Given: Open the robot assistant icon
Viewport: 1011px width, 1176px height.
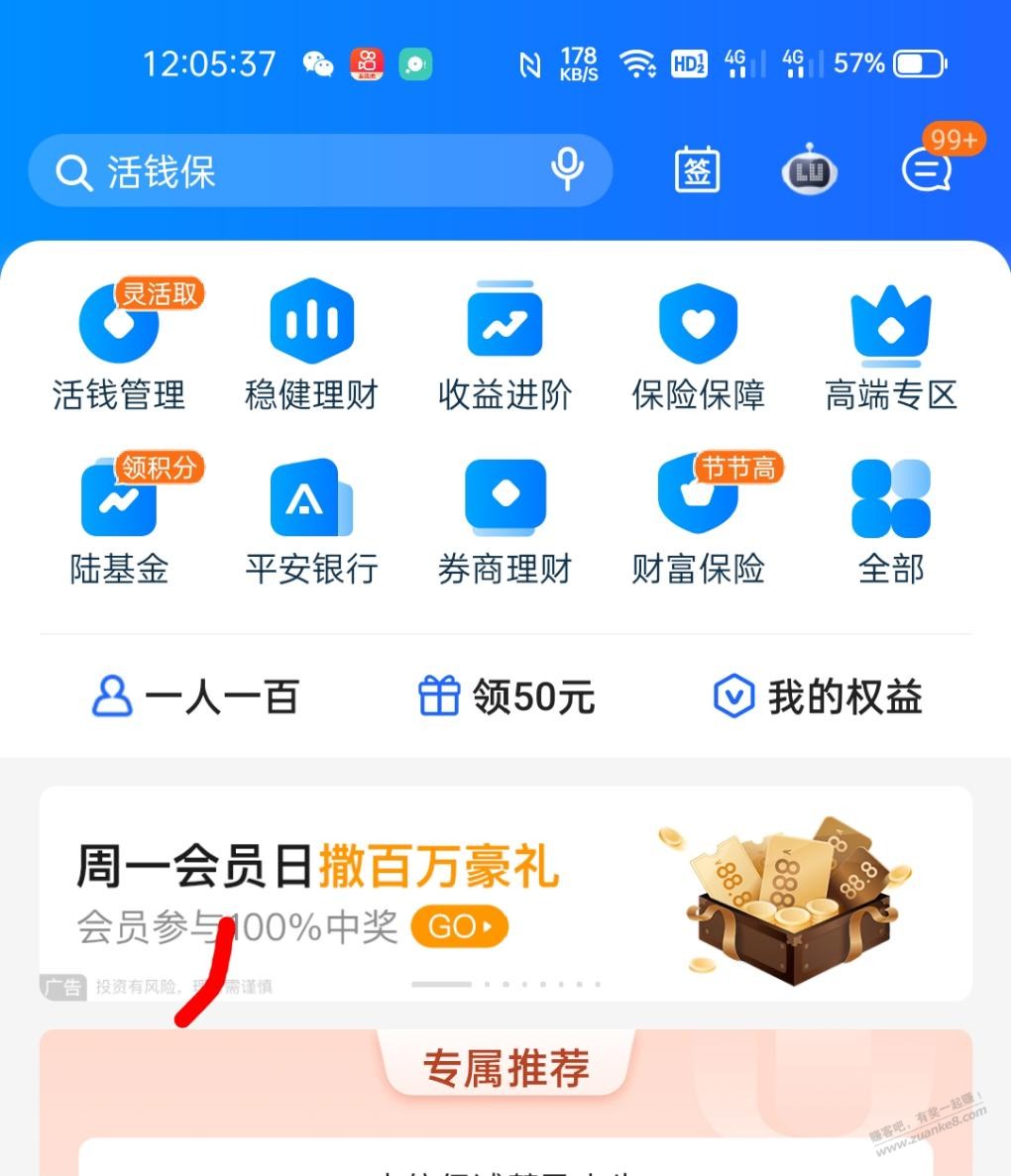Looking at the screenshot, I should tap(809, 171).
